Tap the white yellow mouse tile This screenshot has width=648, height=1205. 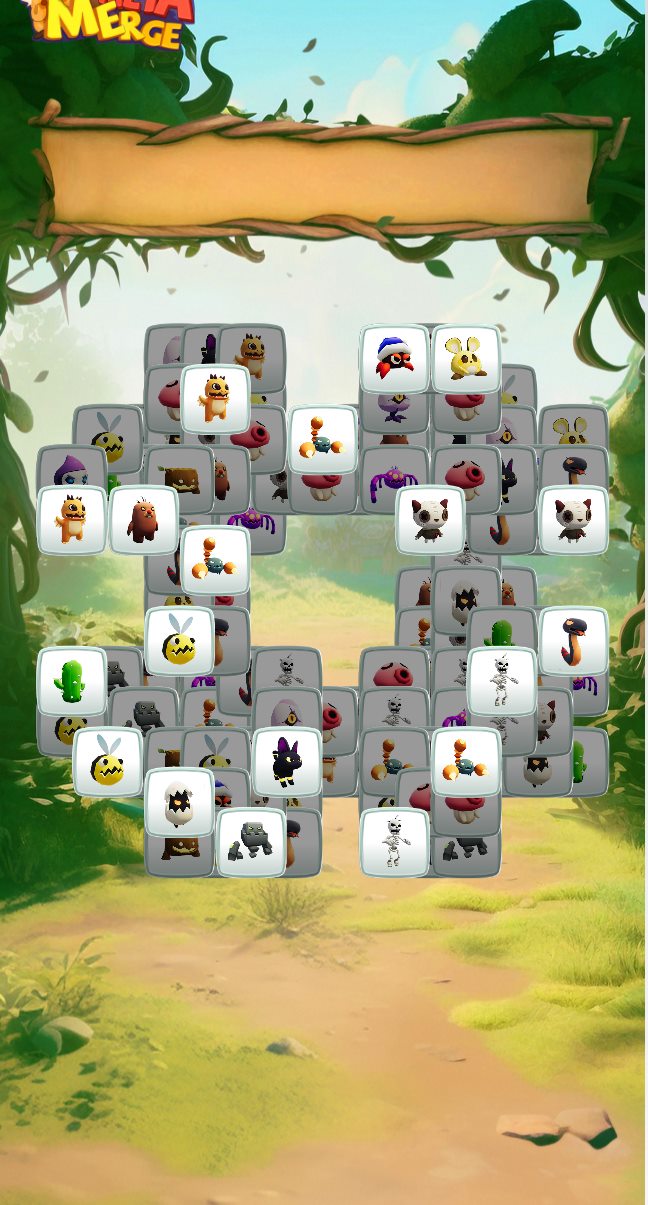pyautogui.click(x=466, y=359)
